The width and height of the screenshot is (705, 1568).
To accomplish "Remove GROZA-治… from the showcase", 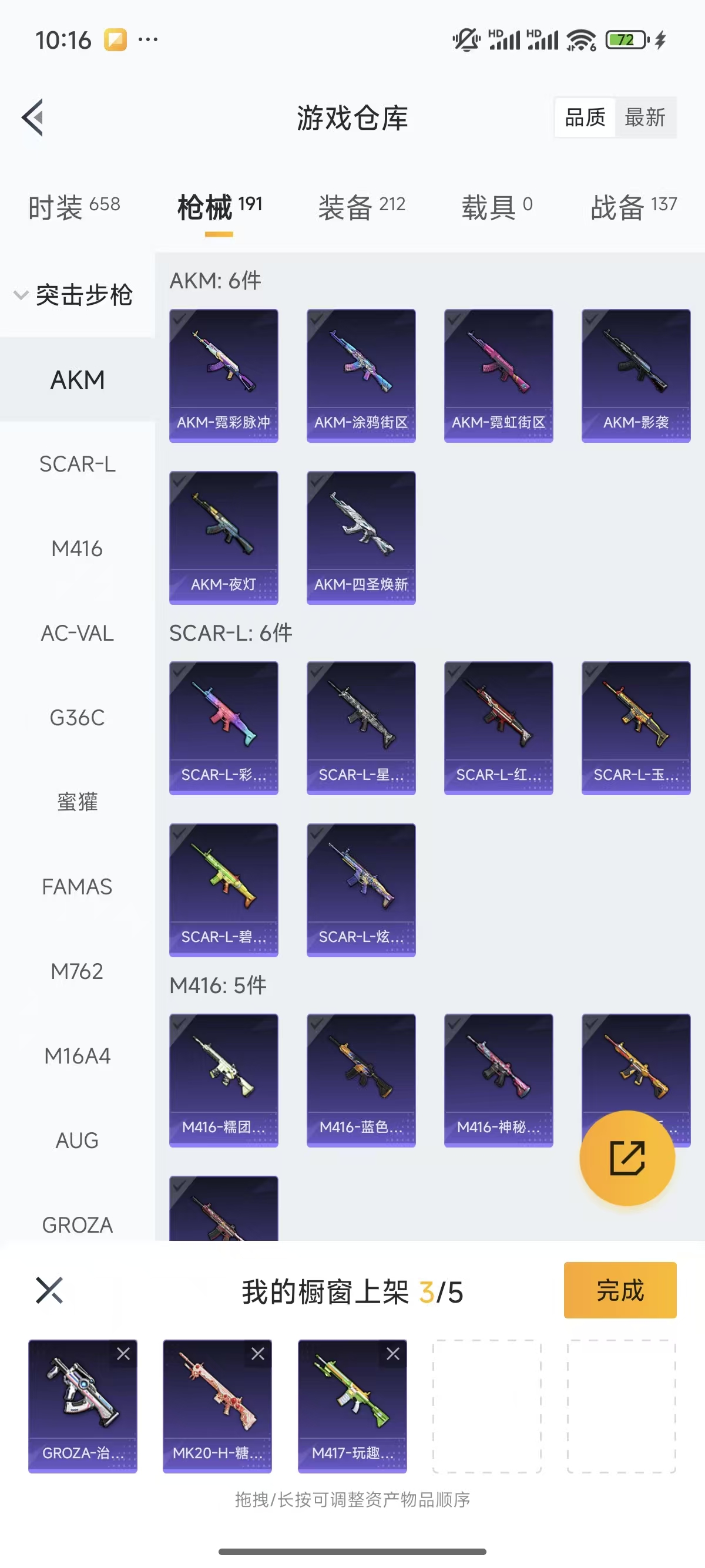I will pos(123,1354).
